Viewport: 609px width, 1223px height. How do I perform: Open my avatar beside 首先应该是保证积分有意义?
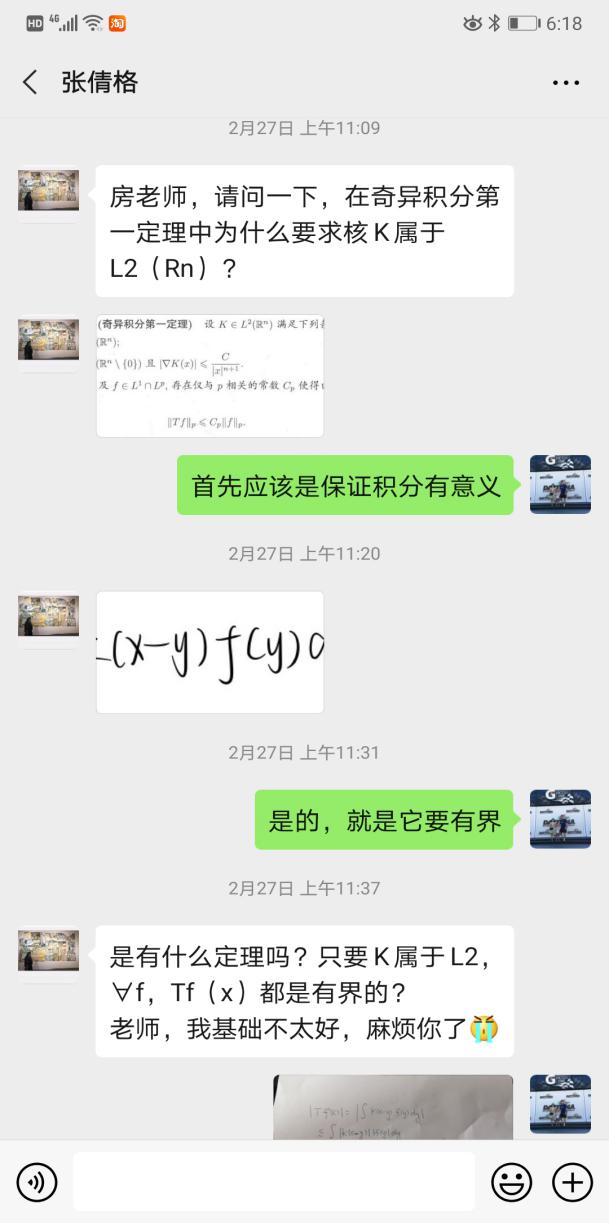point(560,485)
